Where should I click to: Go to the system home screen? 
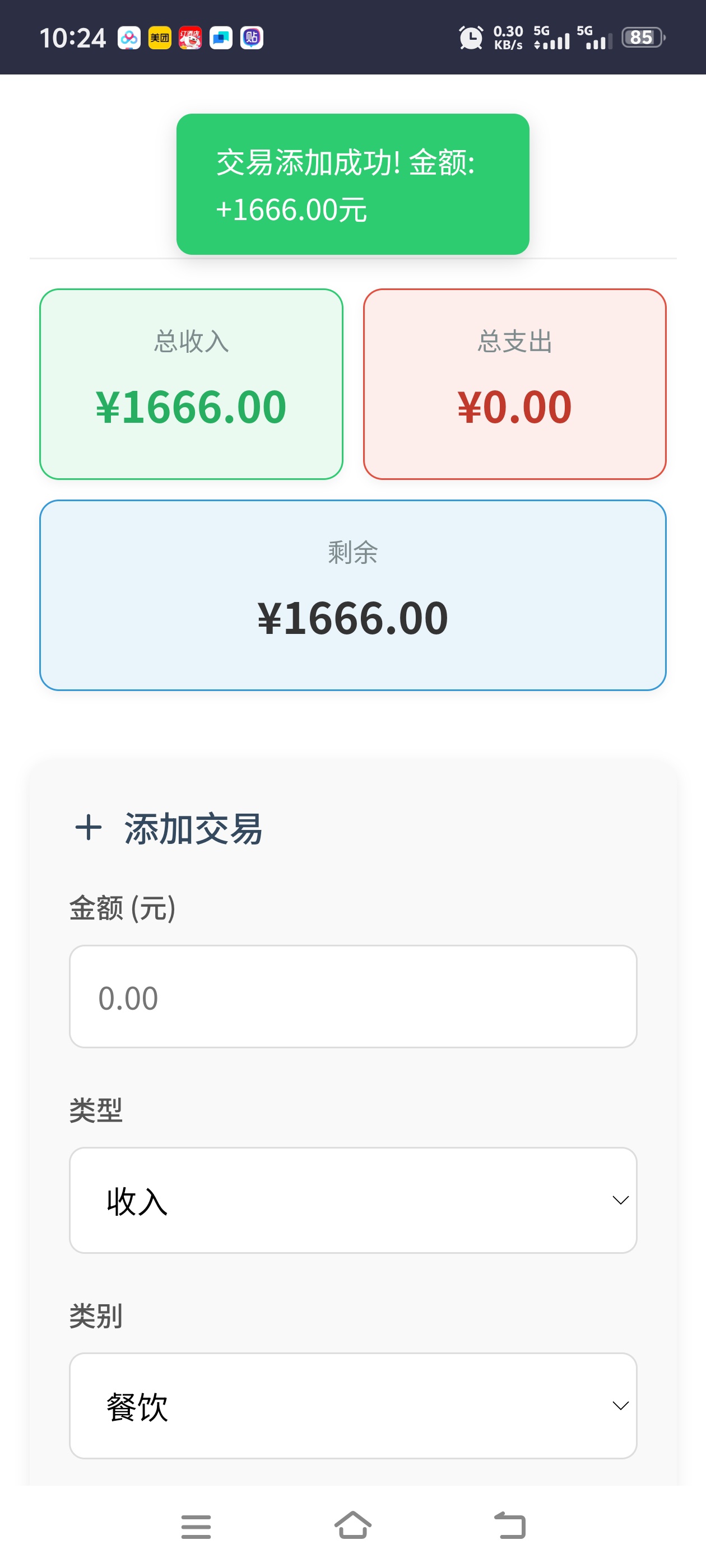352,1525
